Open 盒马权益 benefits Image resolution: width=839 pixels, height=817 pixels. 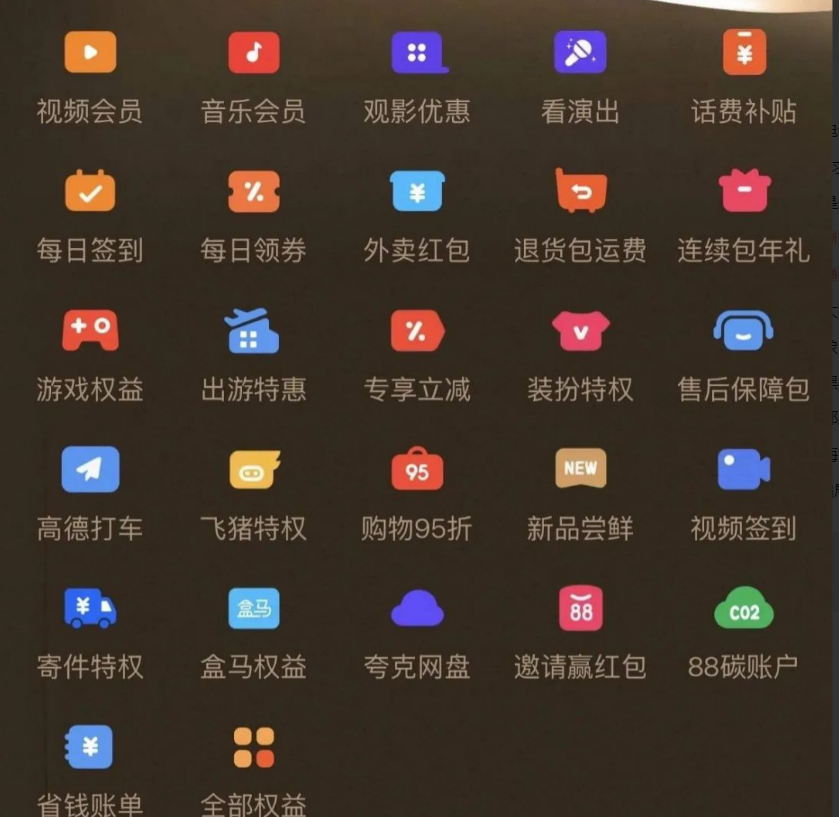(253, 608)
